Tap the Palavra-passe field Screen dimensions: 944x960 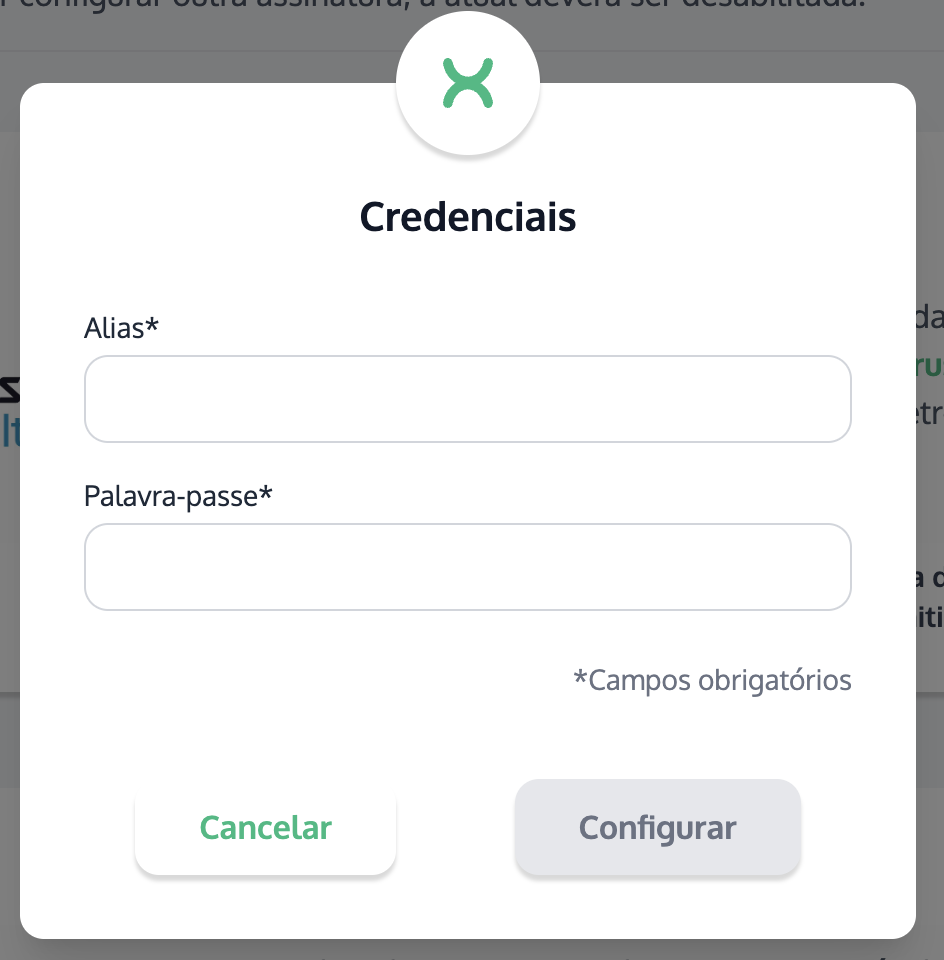pos(467,567)
